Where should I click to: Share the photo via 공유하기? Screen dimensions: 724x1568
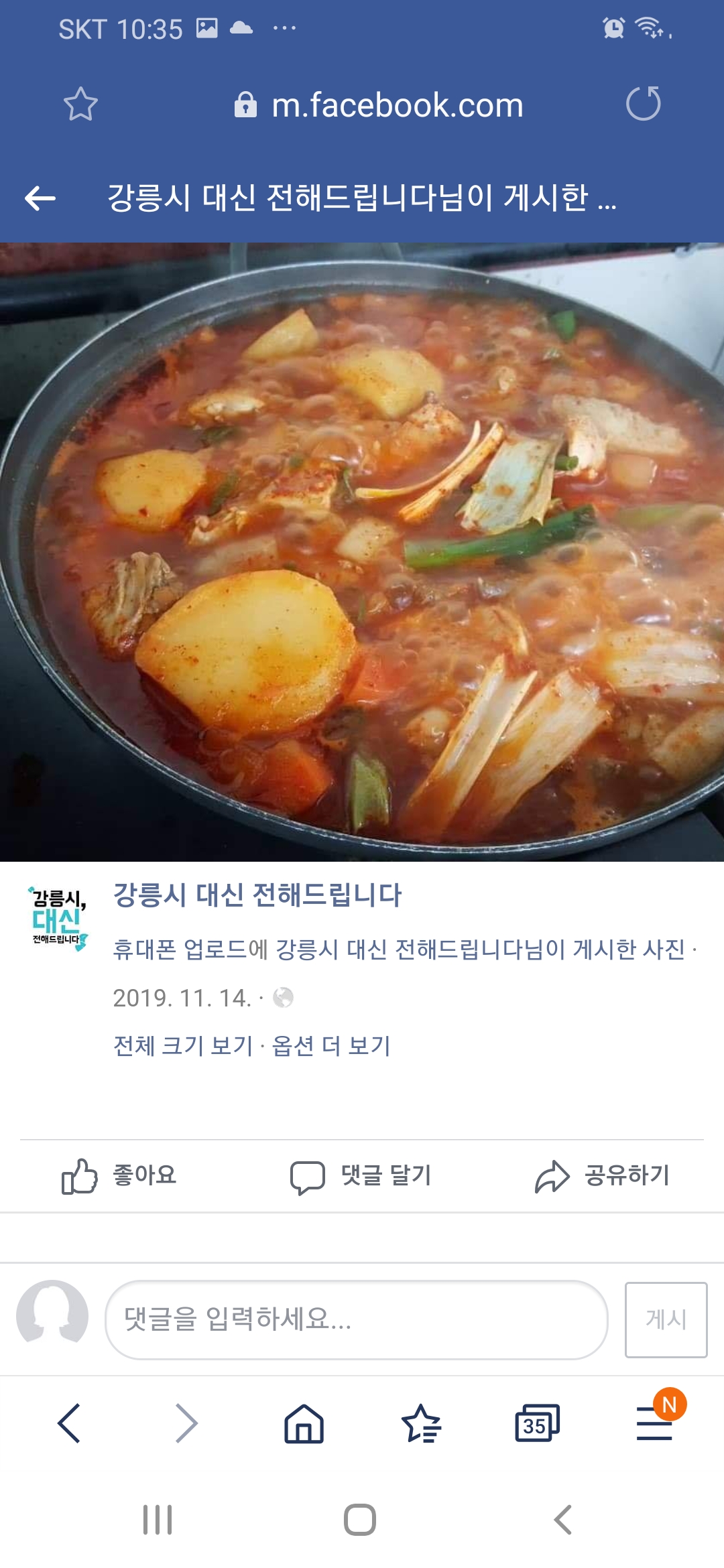click(x=602, y=1176)
